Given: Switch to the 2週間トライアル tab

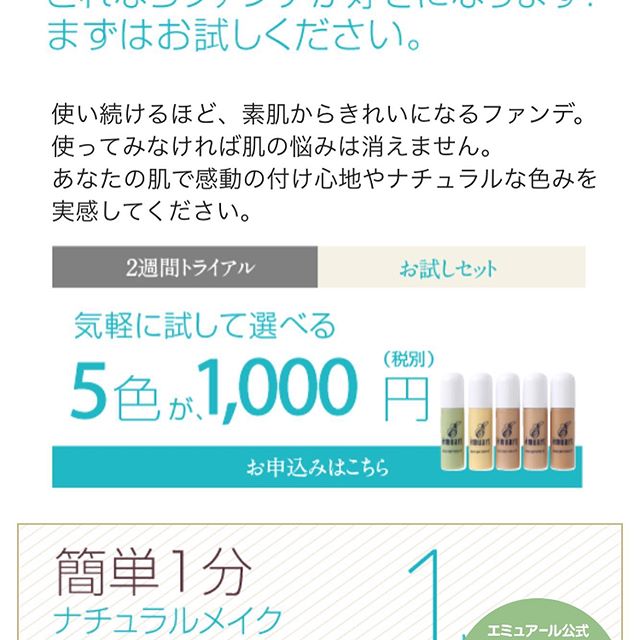Looking at the screenshot, I should pyautogui.click(x=185, y=268).
